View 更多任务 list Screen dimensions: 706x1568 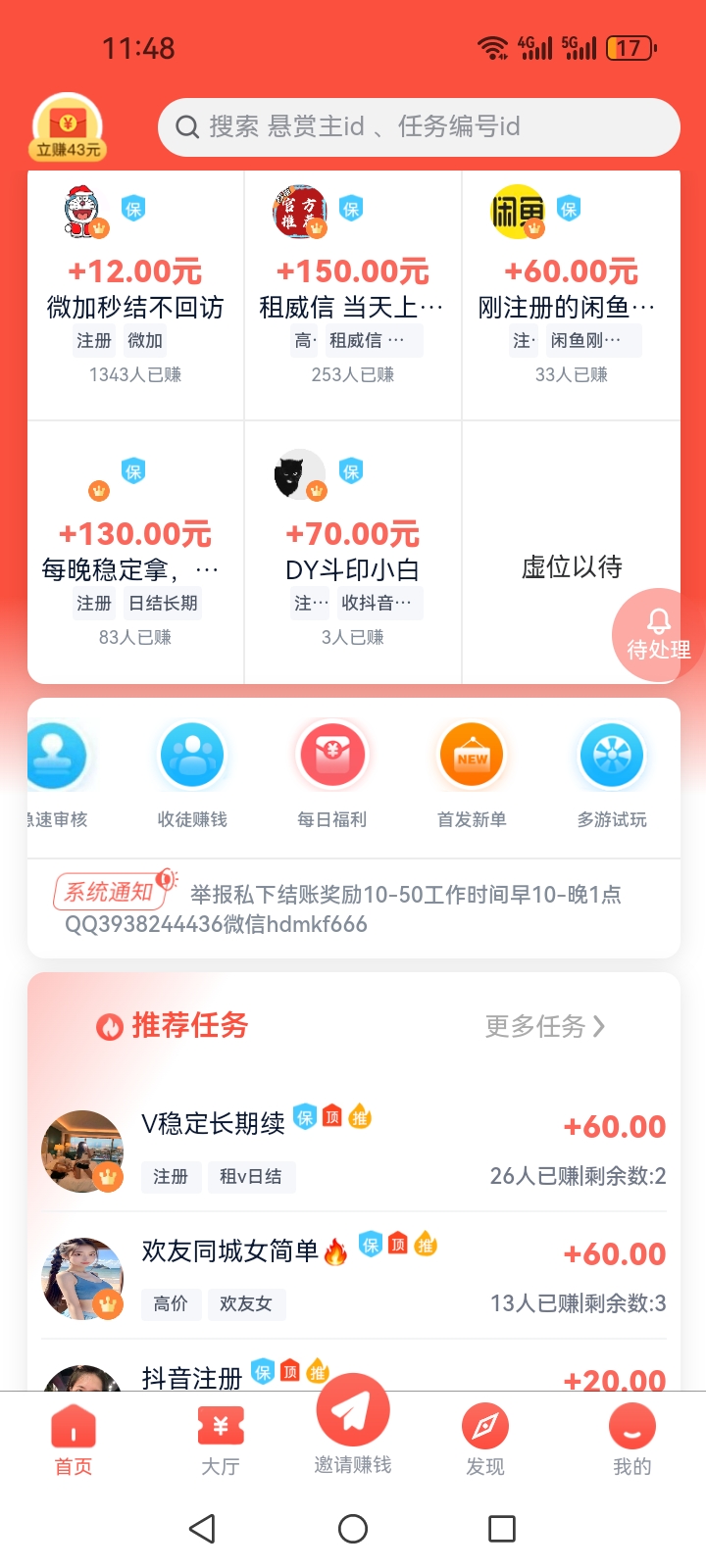click(x=545, y=1026)
